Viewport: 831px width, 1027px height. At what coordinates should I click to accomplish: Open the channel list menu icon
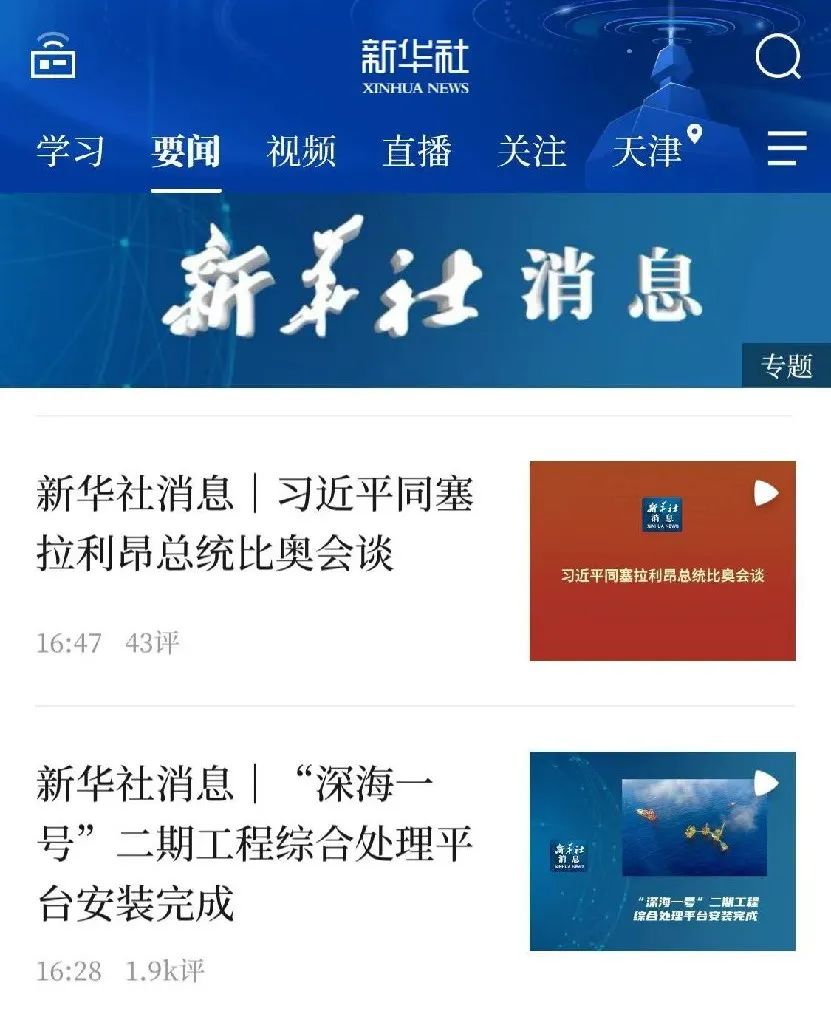[x=787, y=150]
